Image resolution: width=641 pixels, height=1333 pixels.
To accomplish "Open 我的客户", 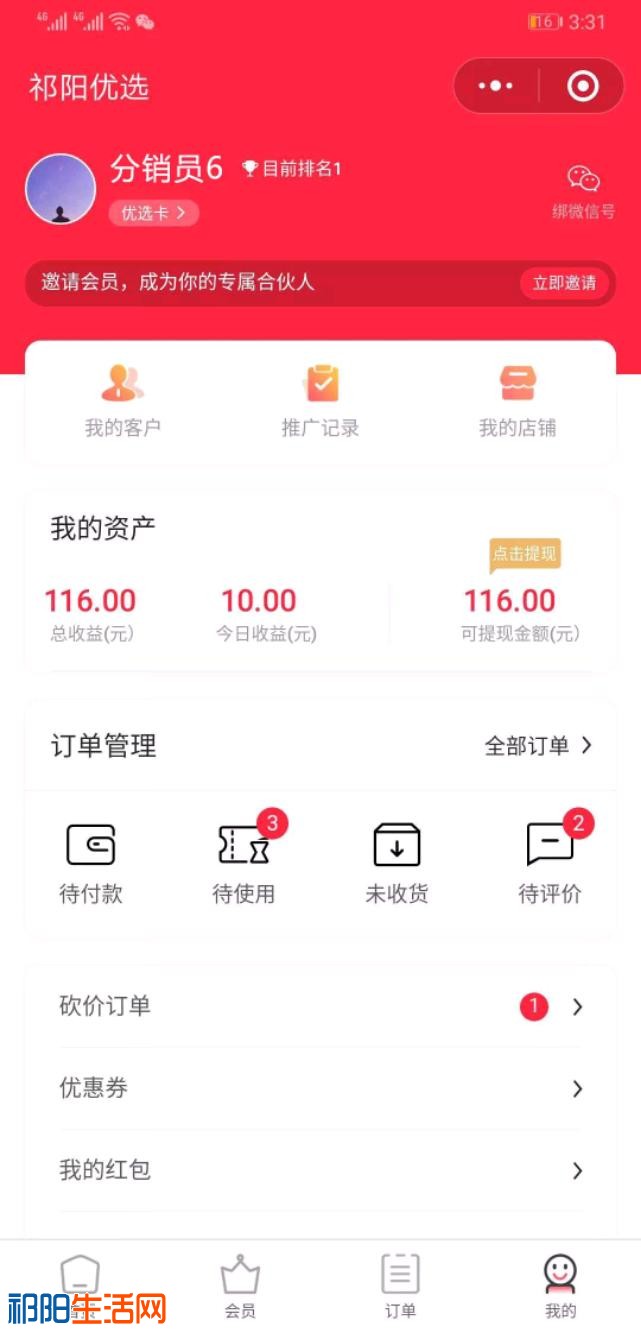I will 123,400.
